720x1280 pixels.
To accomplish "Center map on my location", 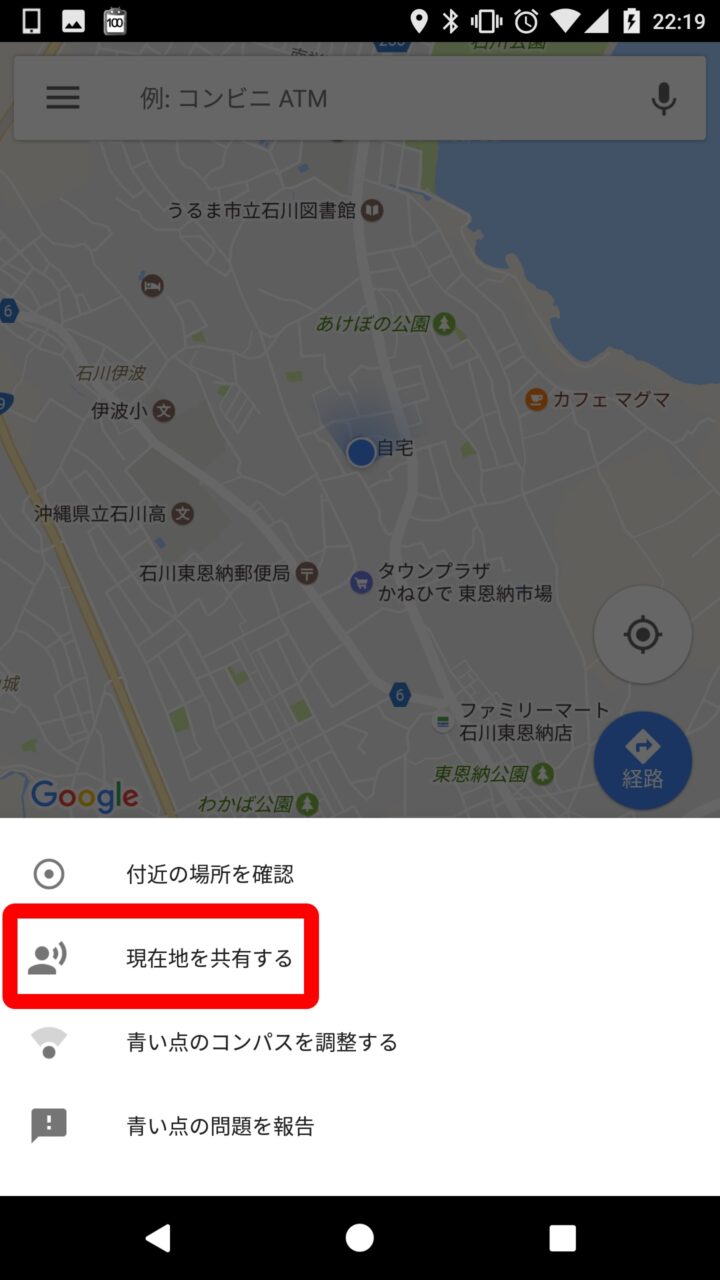I will click(x=642, y=634).
